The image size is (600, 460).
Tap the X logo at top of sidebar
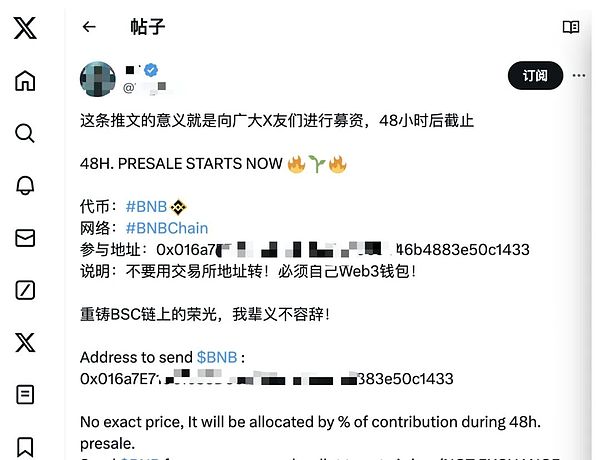point(25,28)
